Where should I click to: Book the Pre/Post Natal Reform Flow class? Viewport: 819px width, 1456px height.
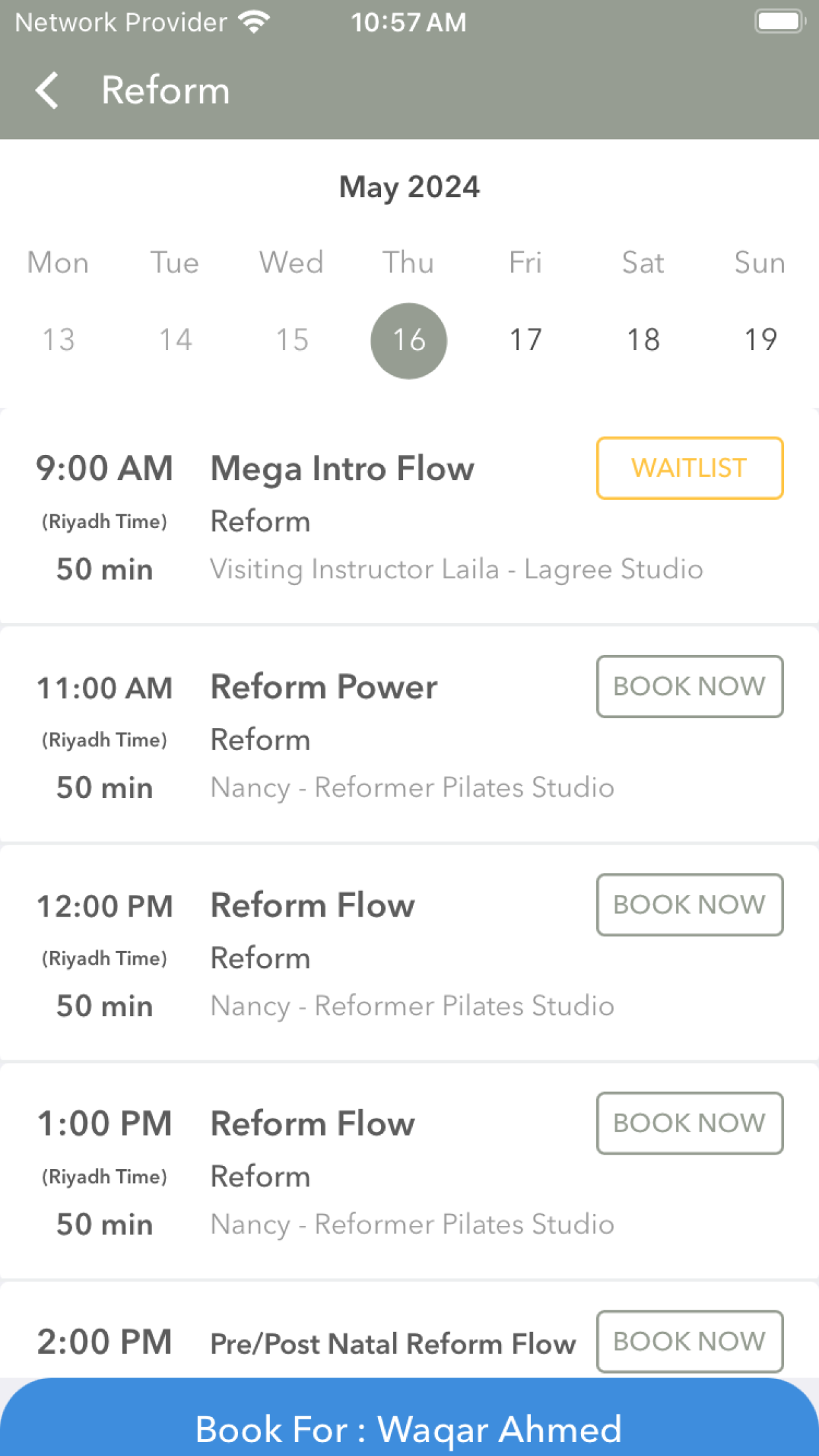pos(690,1341)
